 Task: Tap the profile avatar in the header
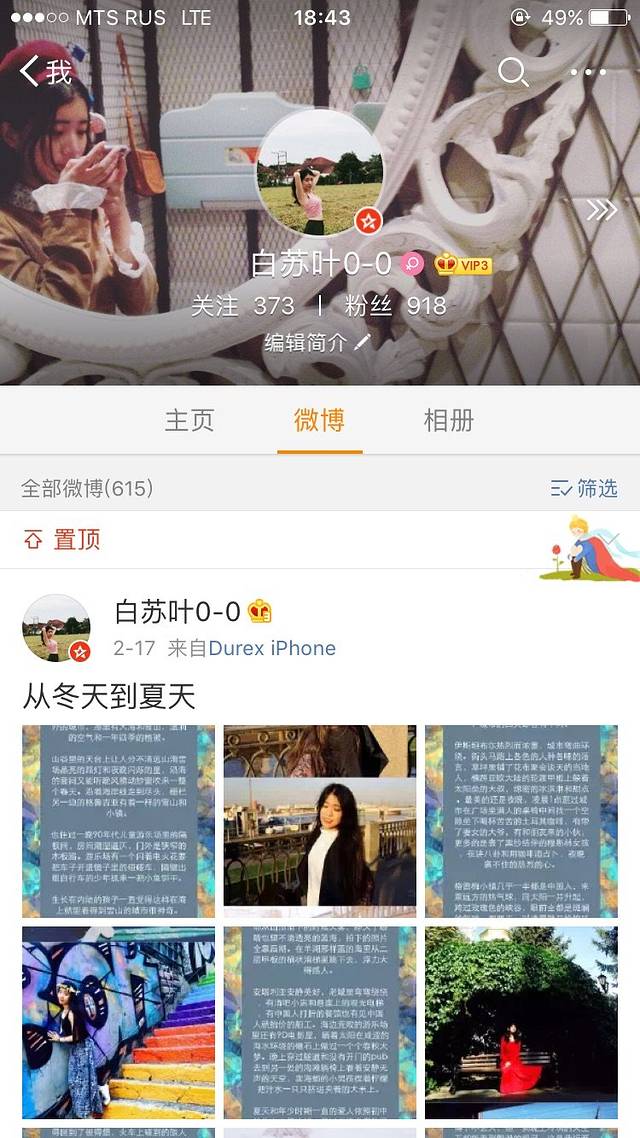click(x=320, y=172)
